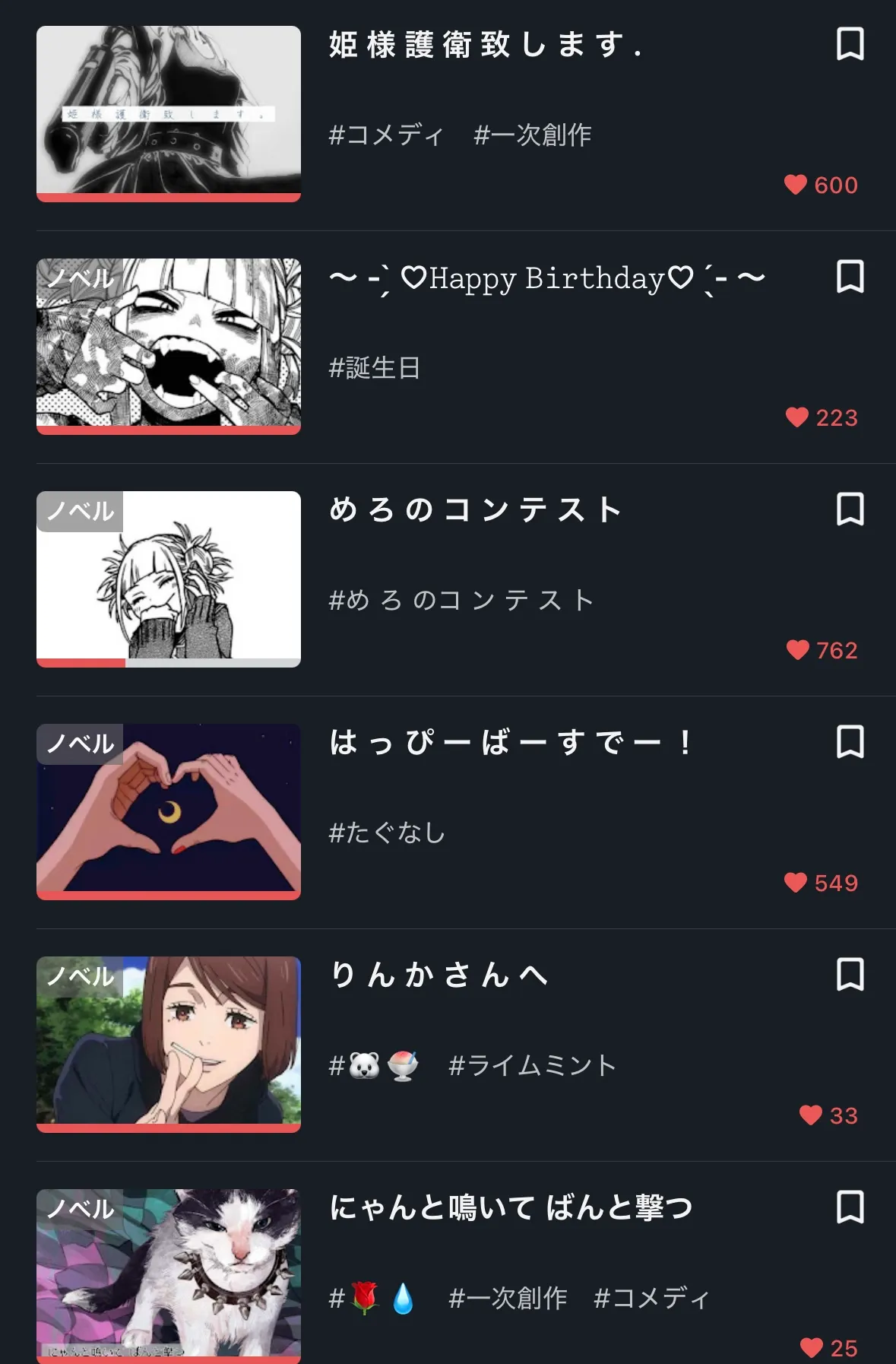
Task: Open the はっぴーばーすでー! heart-hands cover
Action: (169, 811)
